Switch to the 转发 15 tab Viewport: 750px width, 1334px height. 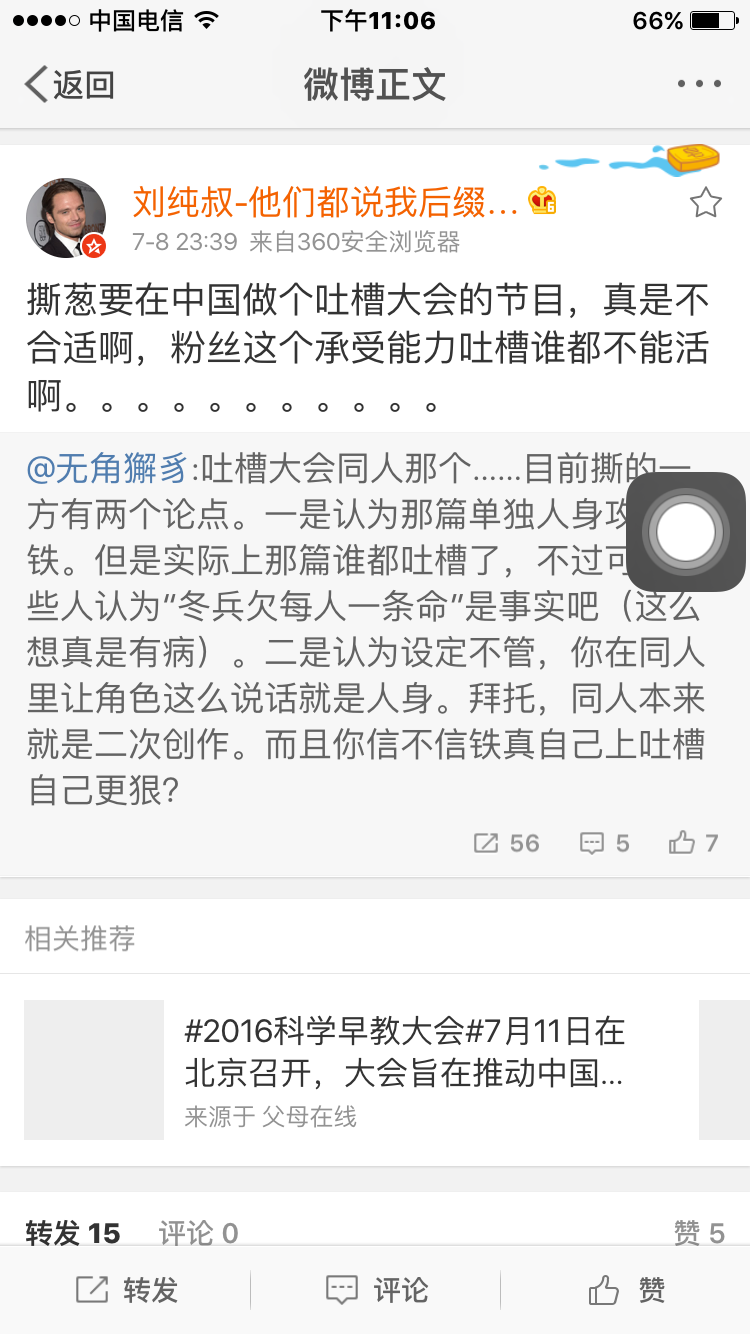click(x=73, y=1233)
